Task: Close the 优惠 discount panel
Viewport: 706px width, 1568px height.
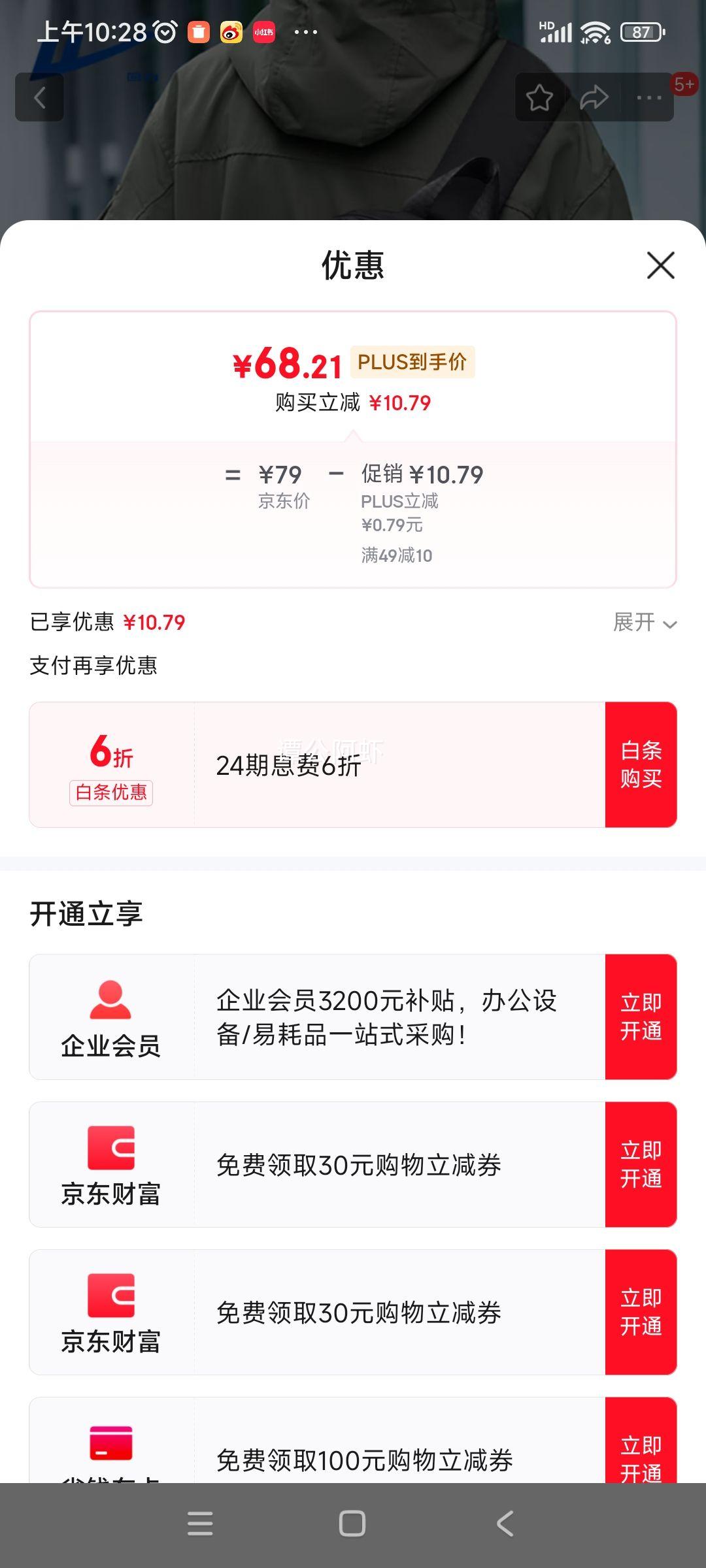Action: point(660,265)
